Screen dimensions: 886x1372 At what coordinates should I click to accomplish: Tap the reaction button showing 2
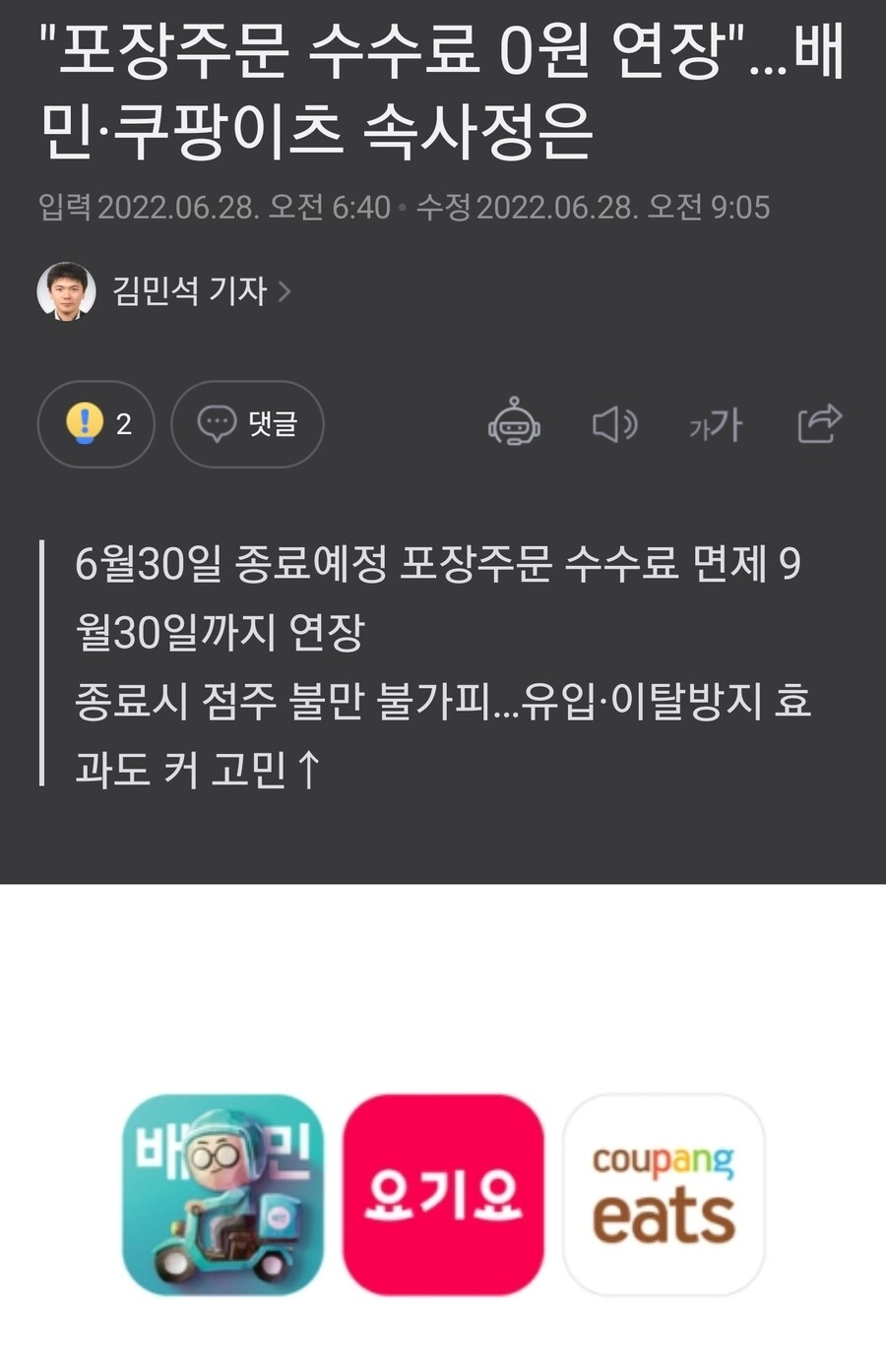point(96,424)
